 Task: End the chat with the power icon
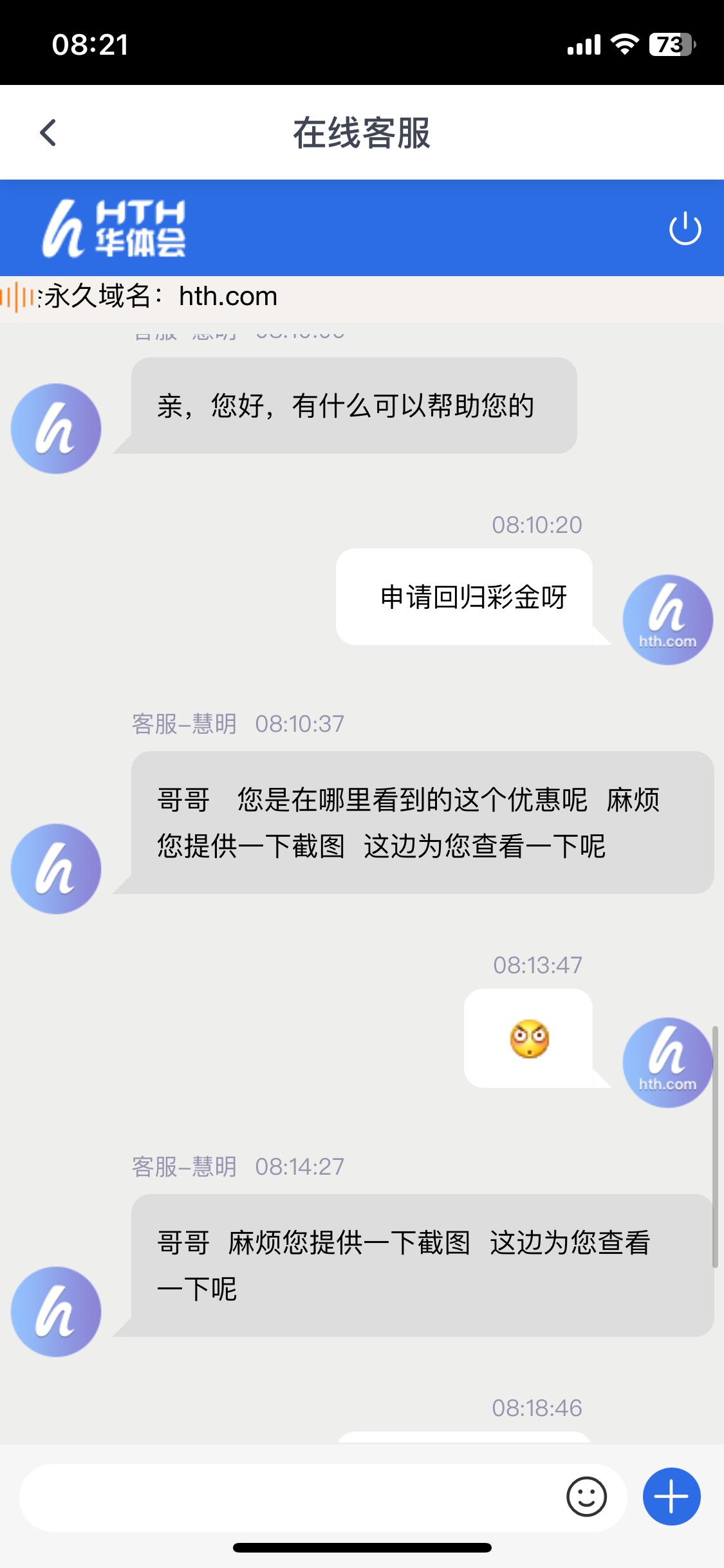pyautogui.click(x=685, y=229)
